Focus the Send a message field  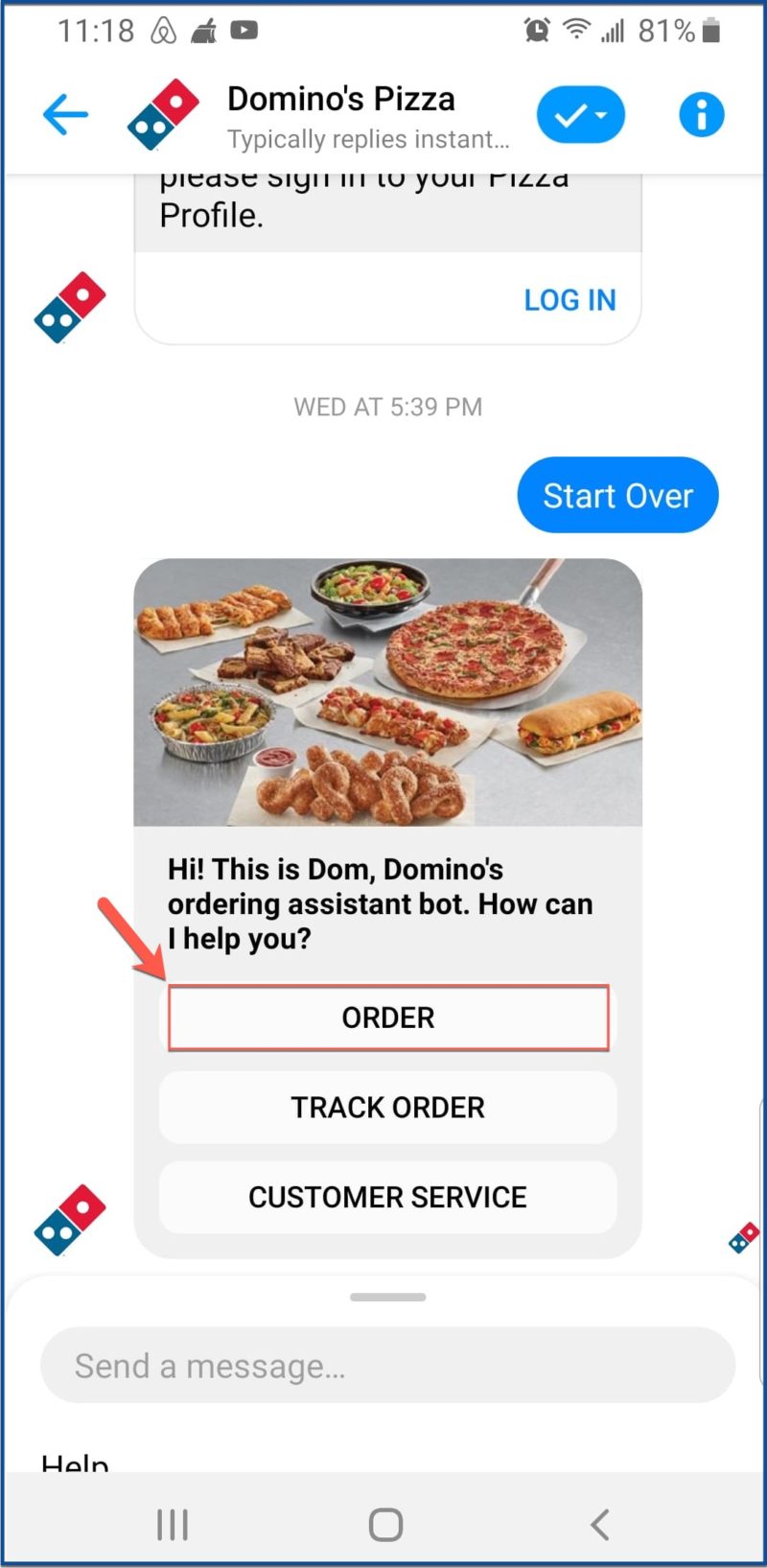click(x=388, y=1366)
